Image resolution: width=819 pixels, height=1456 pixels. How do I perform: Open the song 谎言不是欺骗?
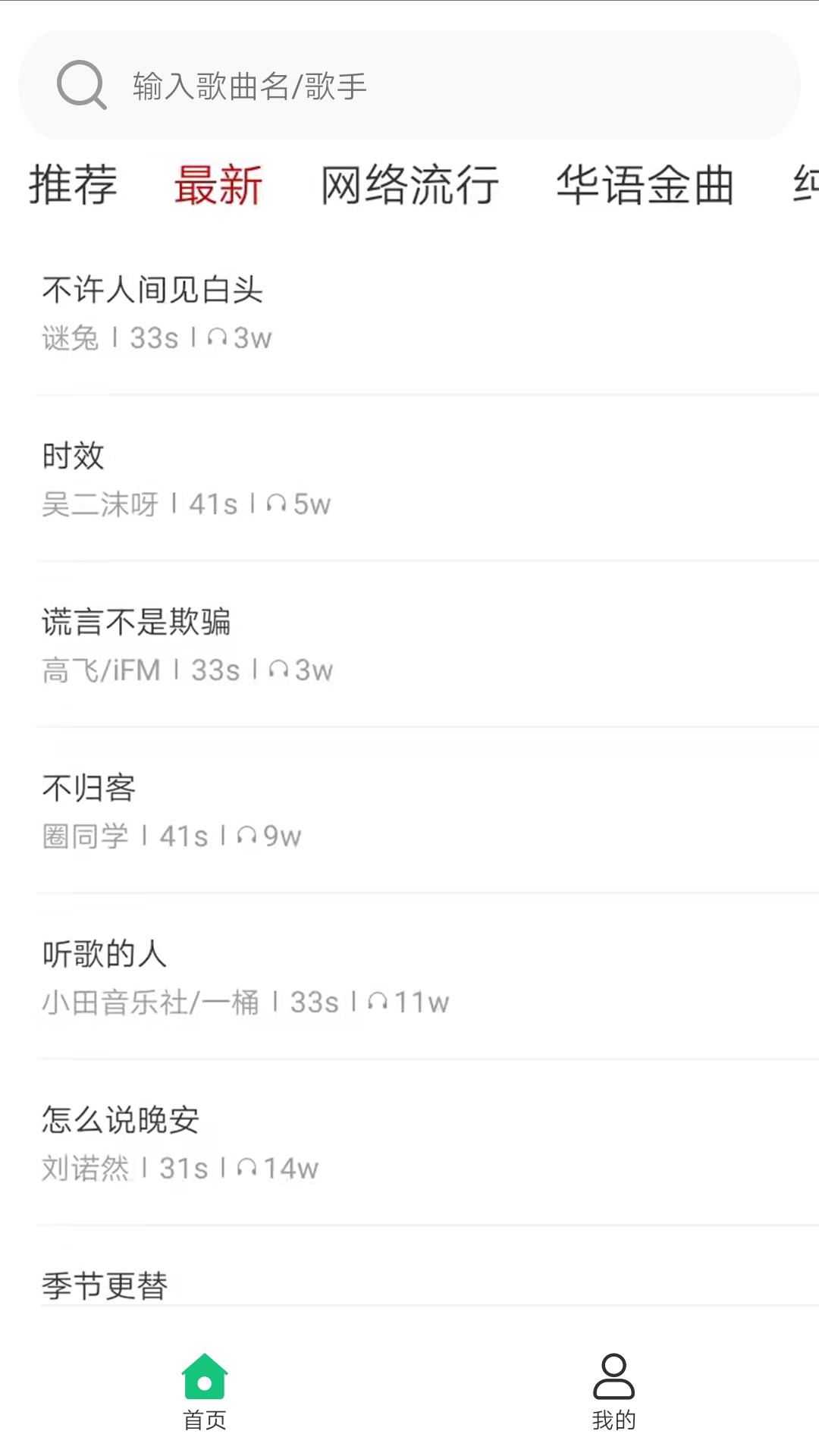(139, 622)
